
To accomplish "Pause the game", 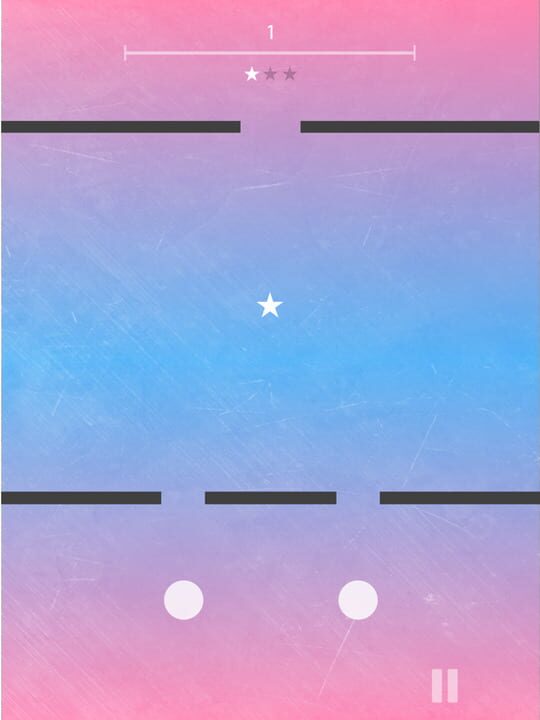I will (x=444, y=686).
